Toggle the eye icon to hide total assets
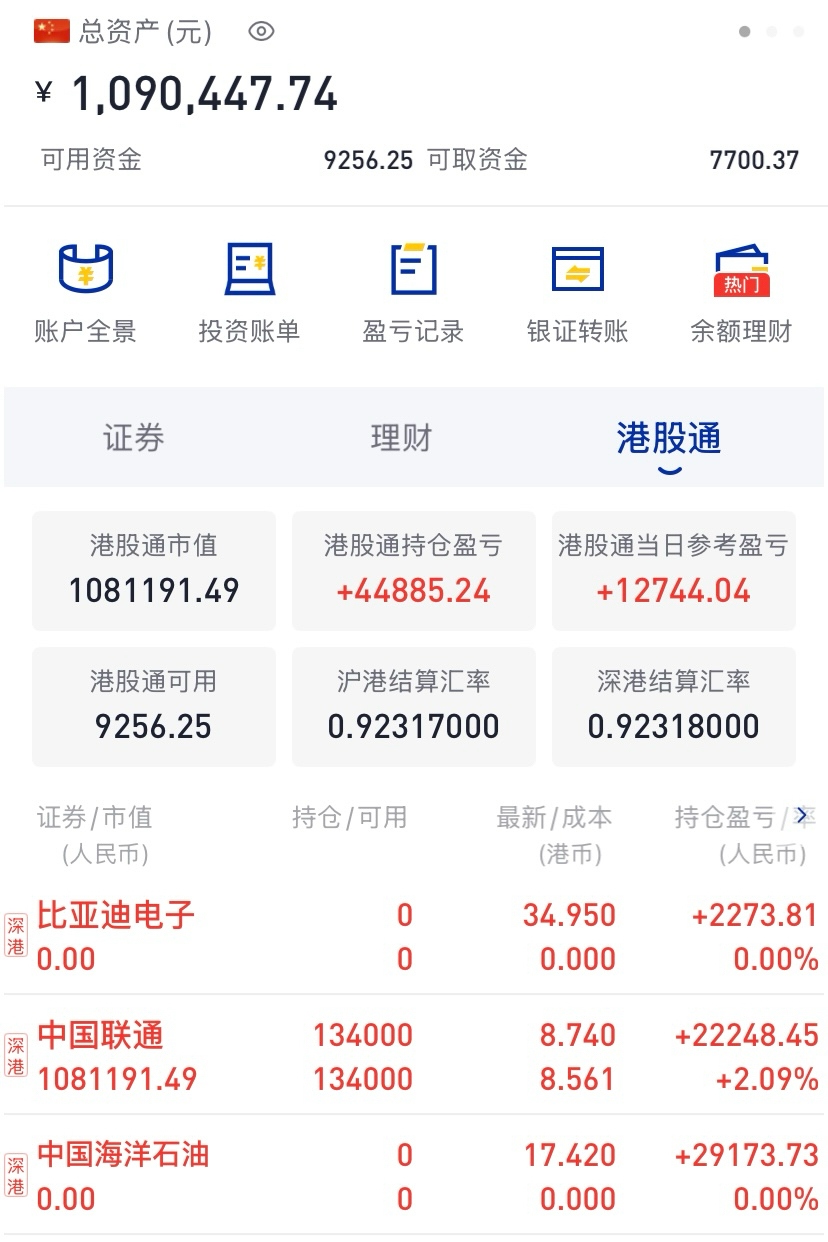 260,31
